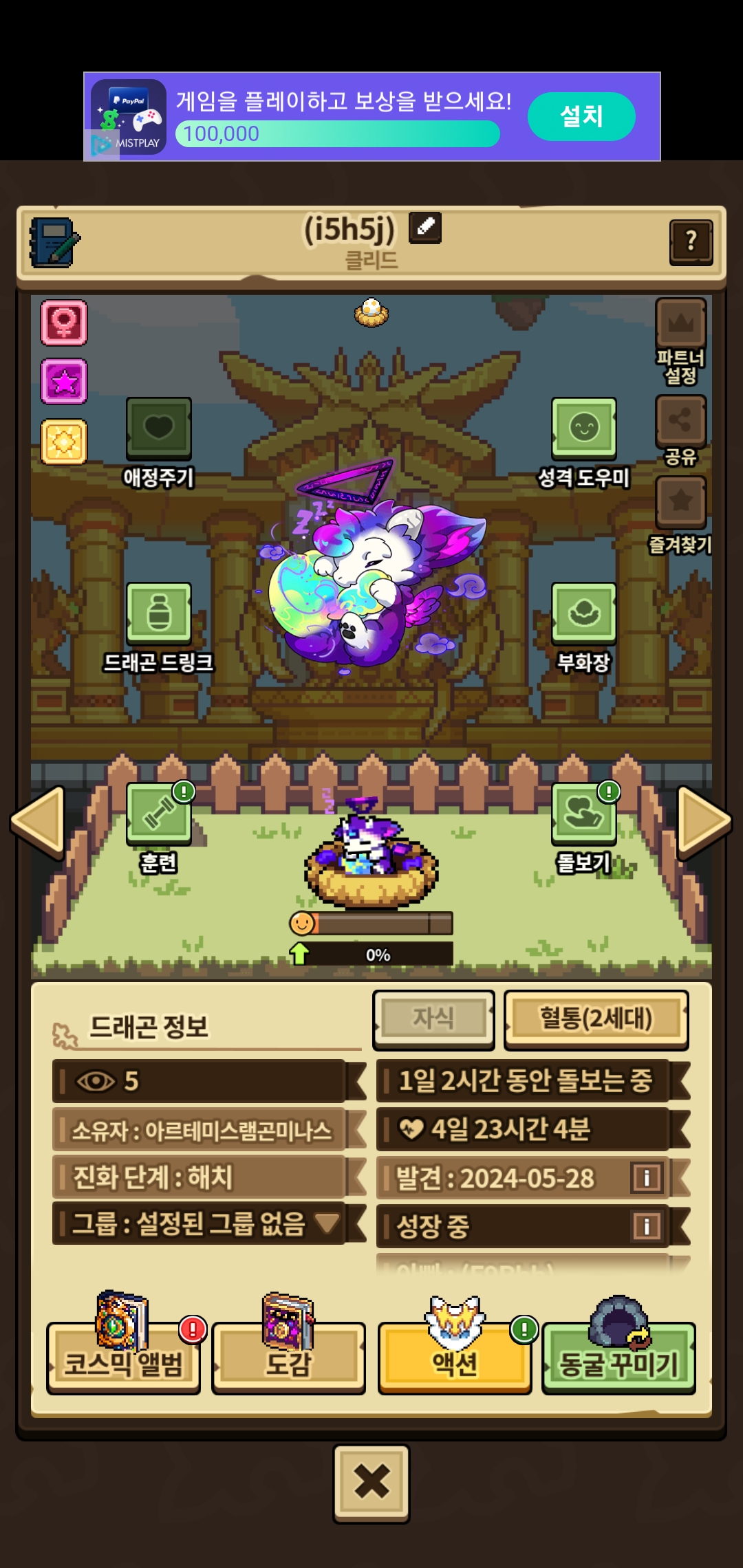Open 파트너 설정 partner settings

click(x=680, y=324)
